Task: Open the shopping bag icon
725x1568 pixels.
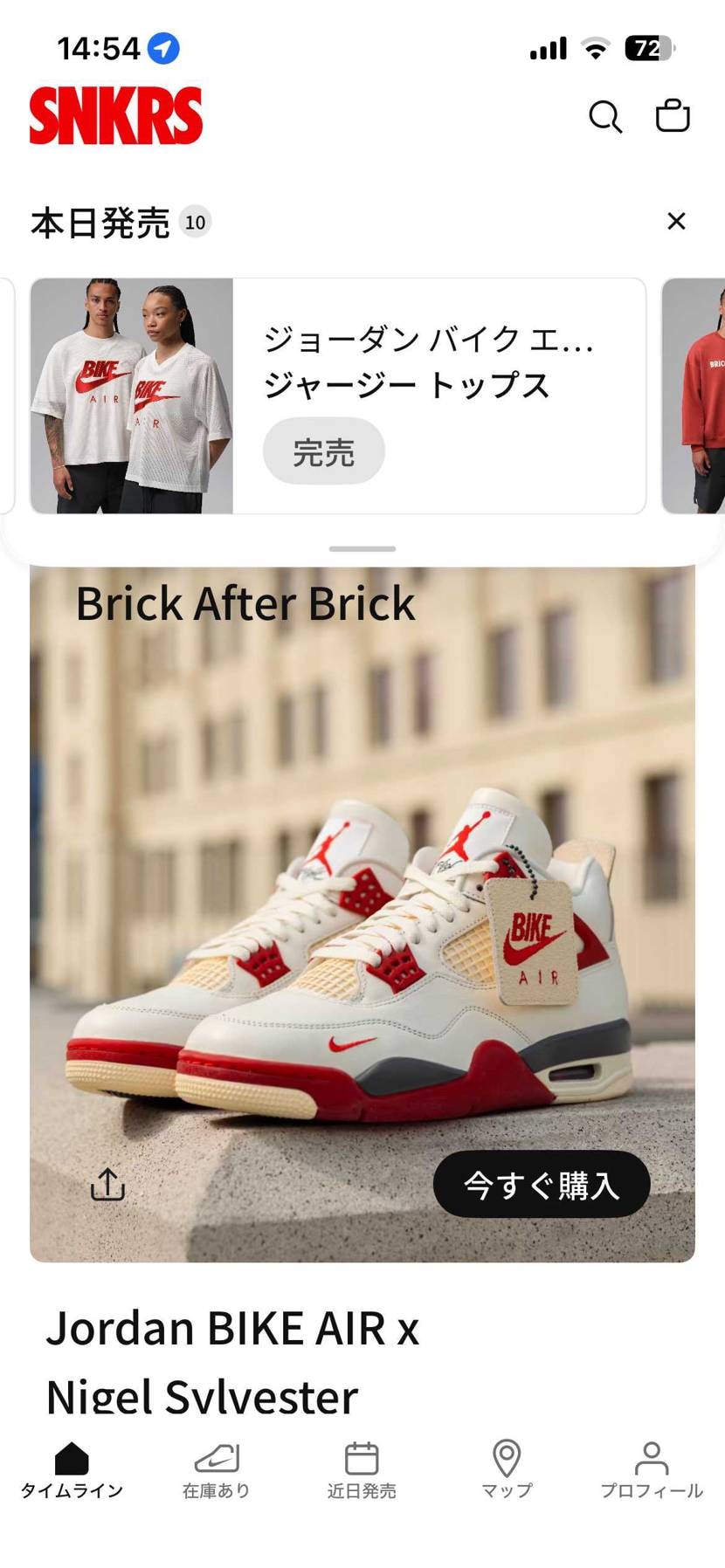Action: click(673, 115)
